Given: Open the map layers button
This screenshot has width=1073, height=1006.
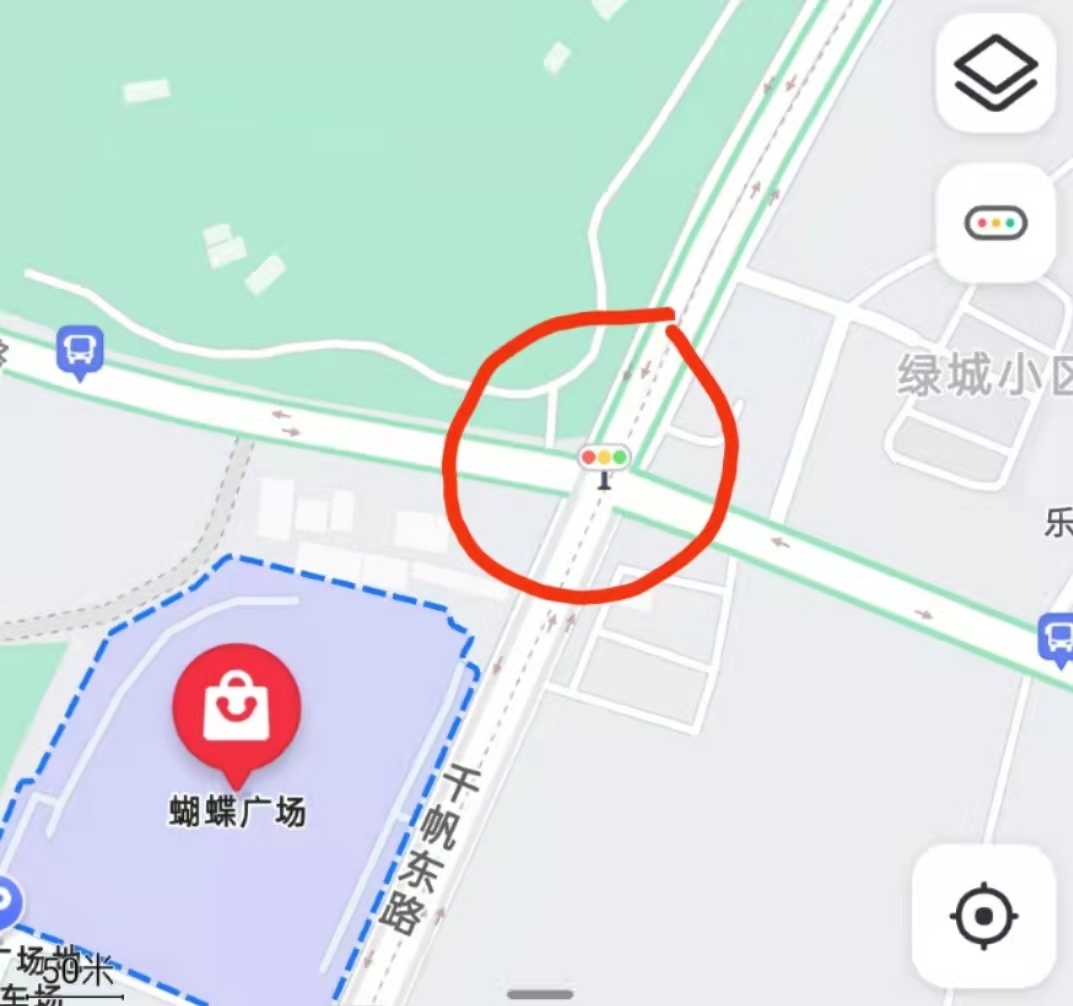Looking at the screenshot, I should tap(995, 73).
